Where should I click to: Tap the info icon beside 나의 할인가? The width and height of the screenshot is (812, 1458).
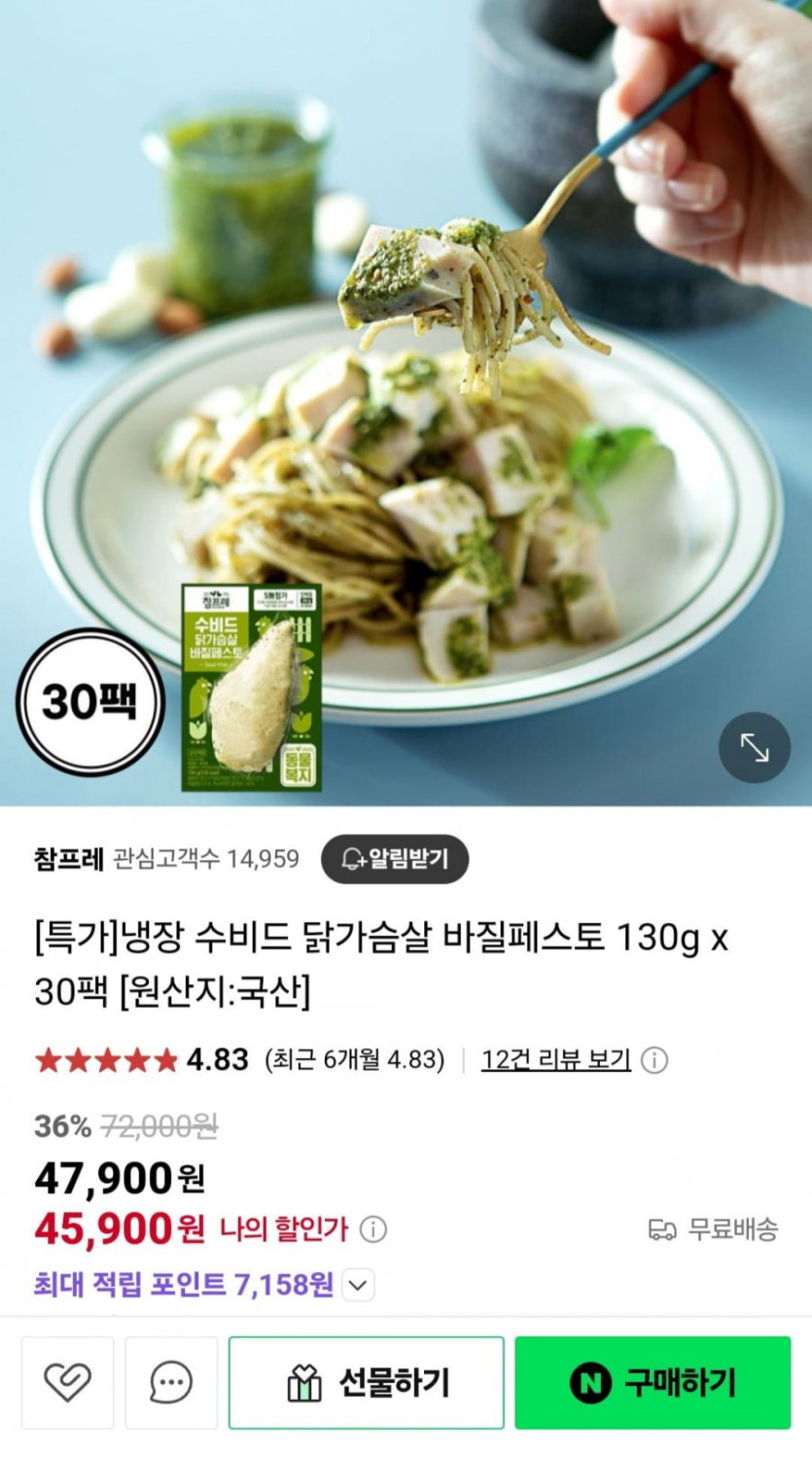[373, 1229]
